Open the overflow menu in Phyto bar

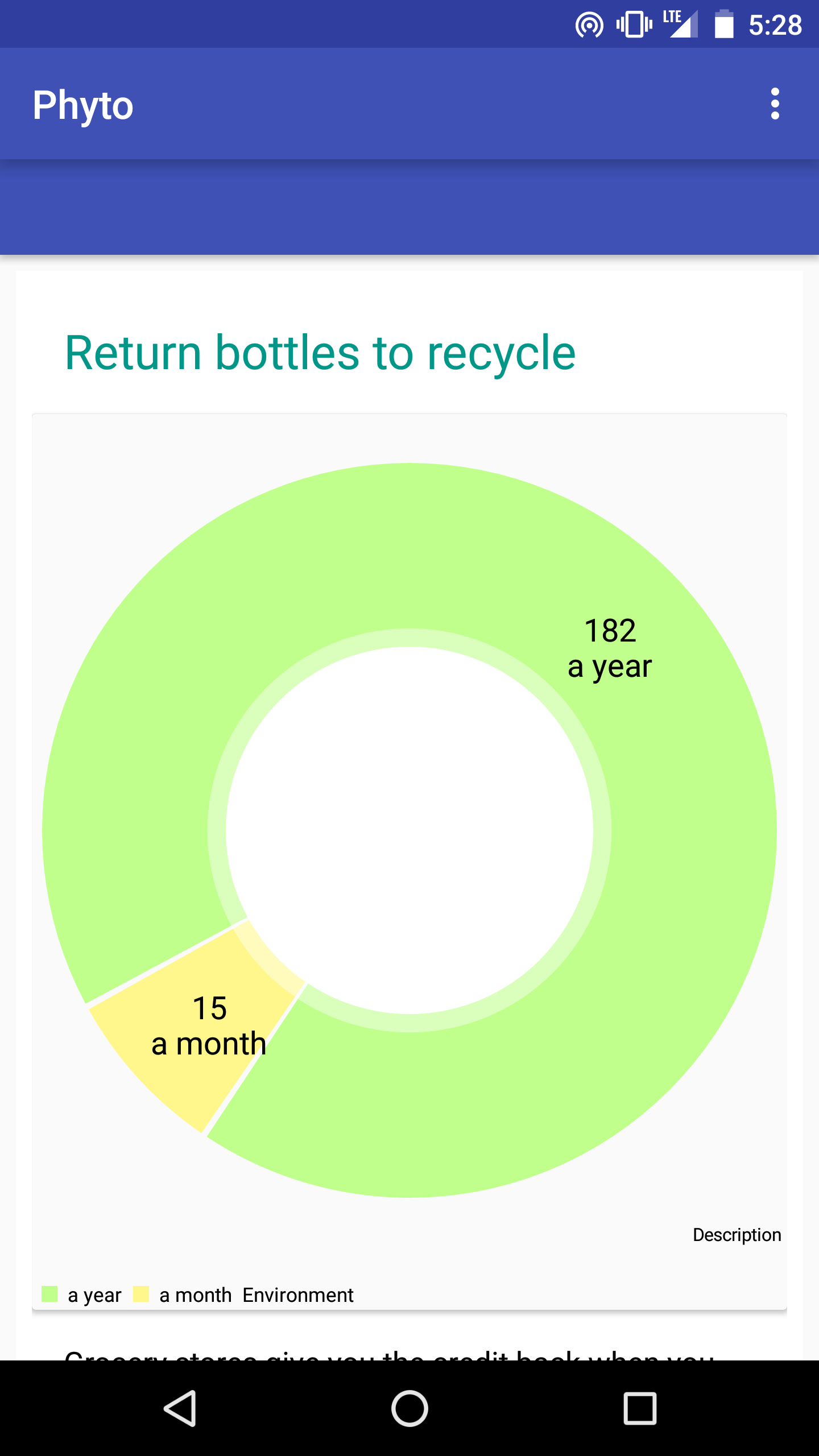(775, 104)
